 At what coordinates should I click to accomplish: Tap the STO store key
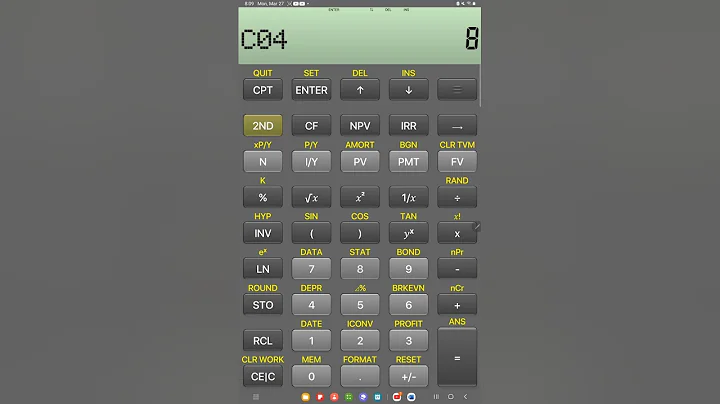point(263,305)
